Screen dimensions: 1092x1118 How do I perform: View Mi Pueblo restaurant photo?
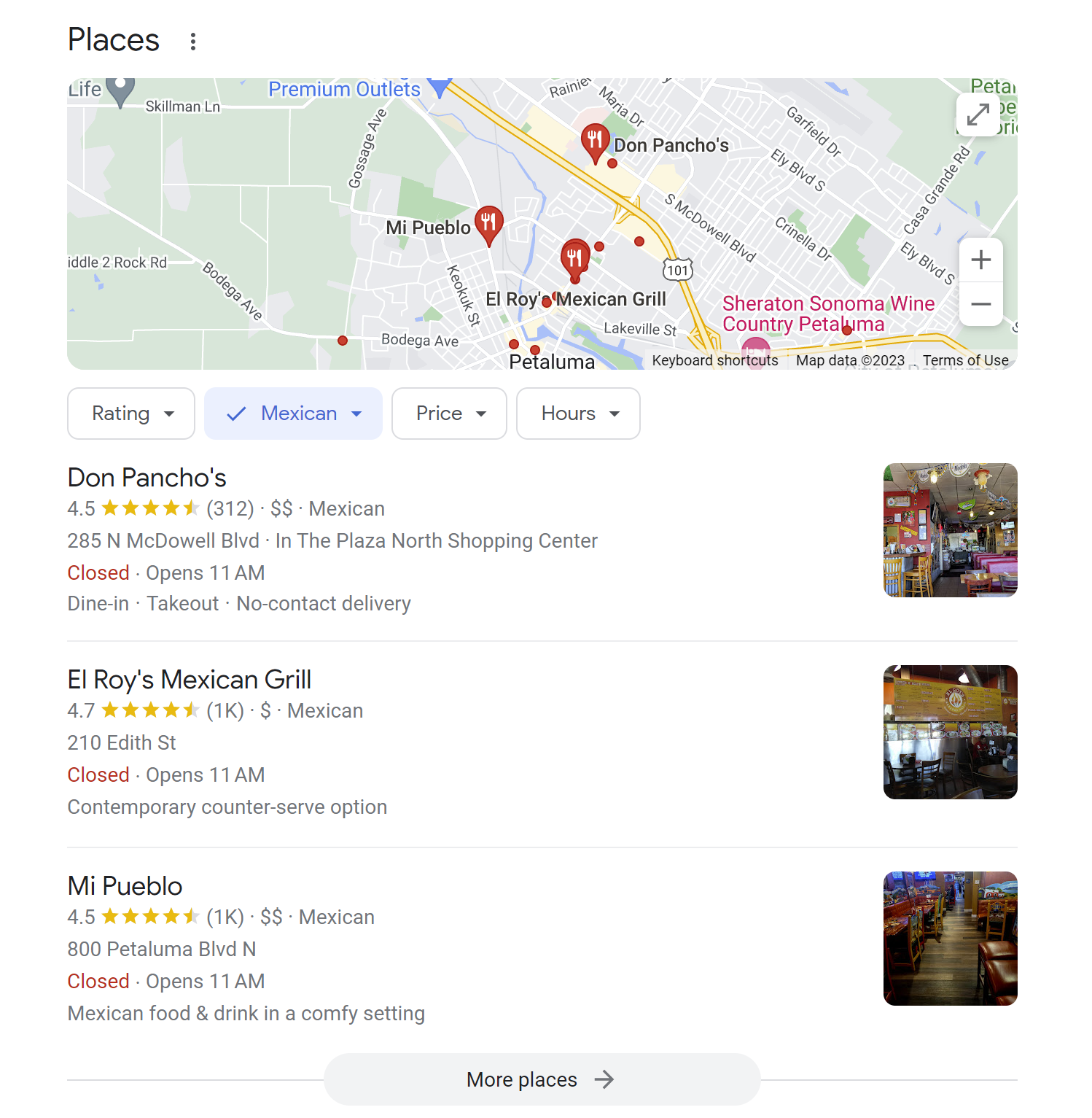(950, 939)
